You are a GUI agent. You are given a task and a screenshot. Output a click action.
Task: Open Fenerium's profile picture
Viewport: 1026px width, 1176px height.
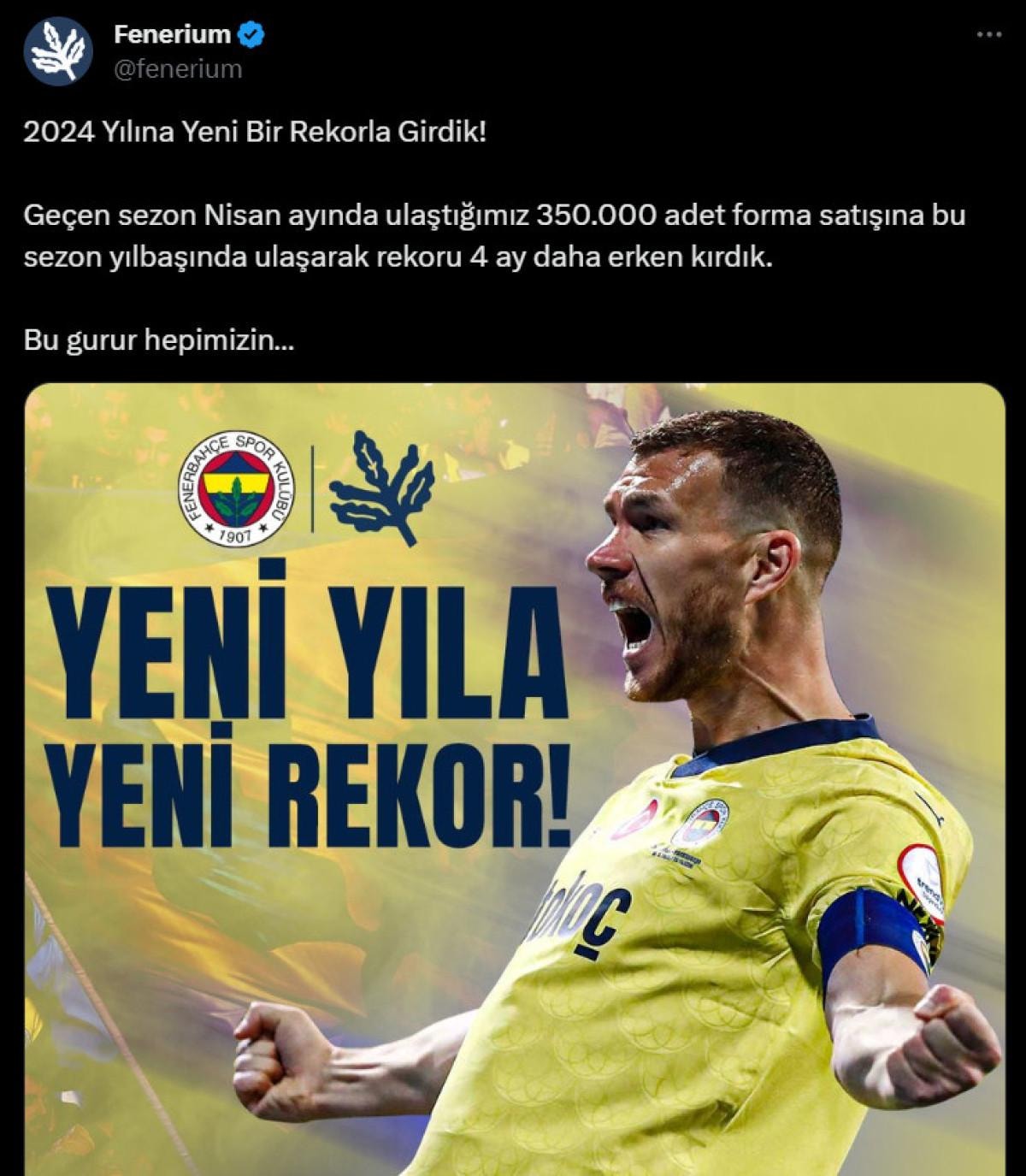(x=58, y=50)
